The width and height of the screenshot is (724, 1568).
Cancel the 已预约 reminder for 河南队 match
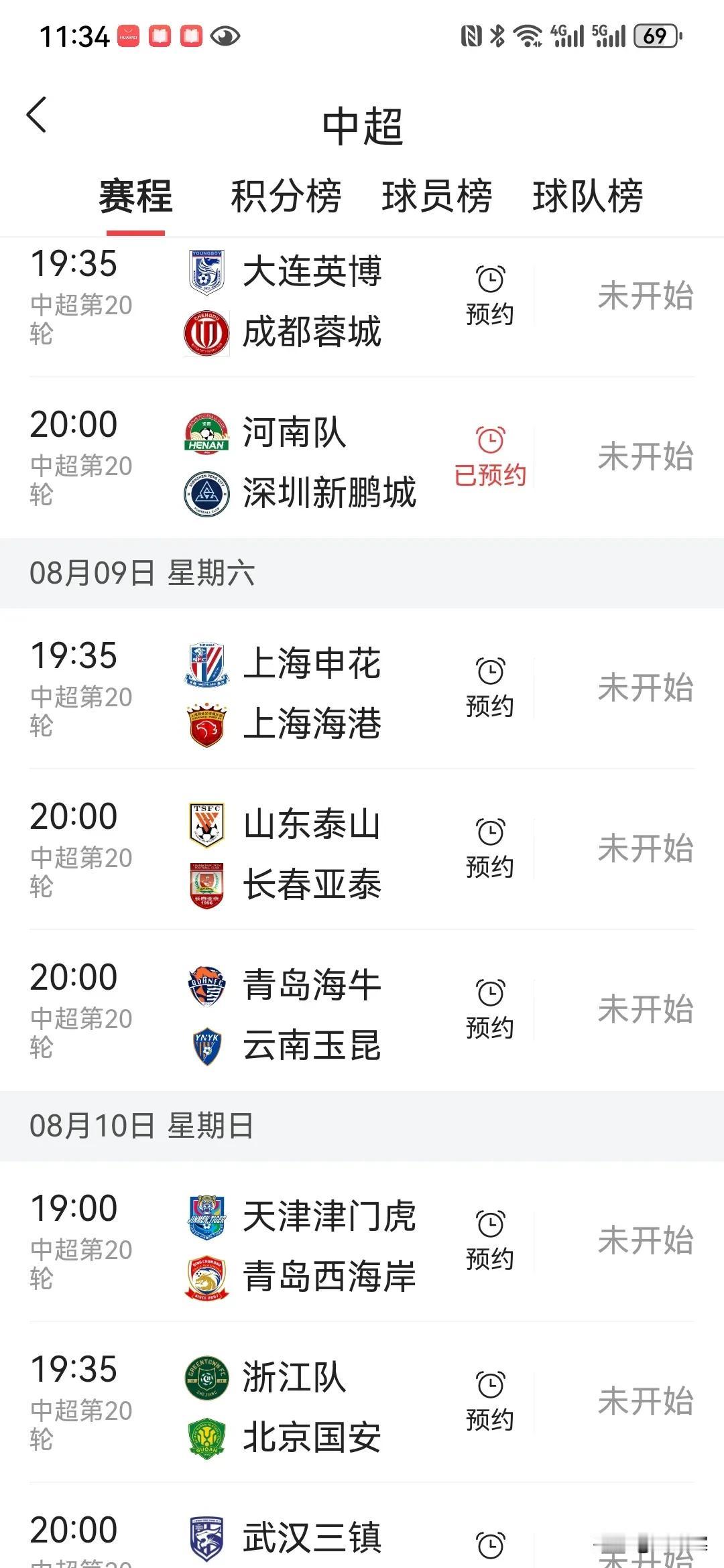click(x=490, y=456)
